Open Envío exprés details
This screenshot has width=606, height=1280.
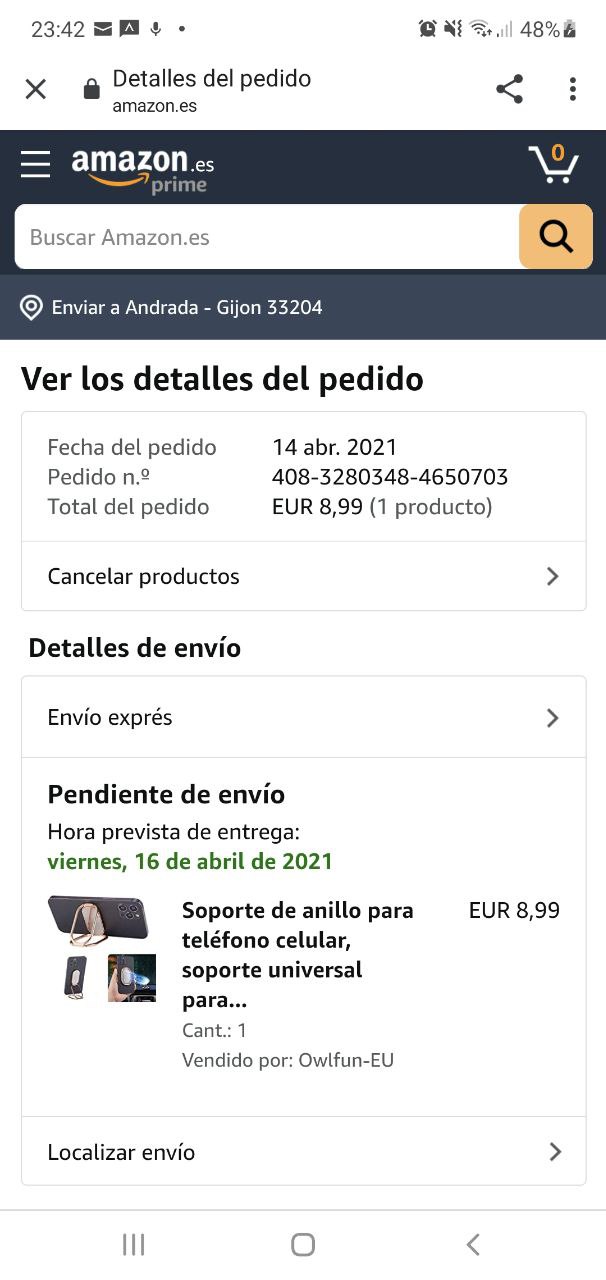click(303, 717)
